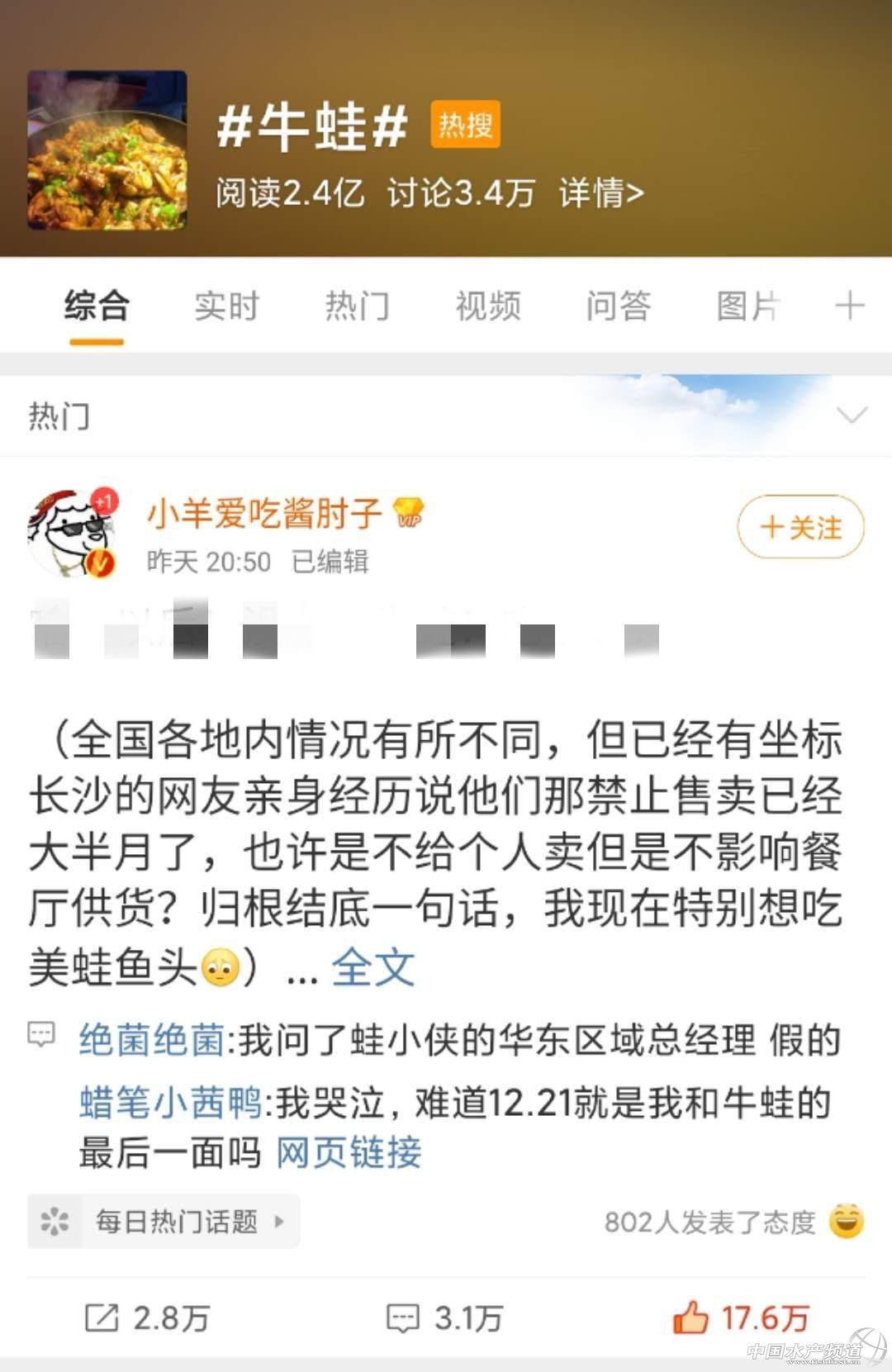Open the 每日热门话题 chip
This screenshot has width=892, height=1372.
tap(164, 1221)
